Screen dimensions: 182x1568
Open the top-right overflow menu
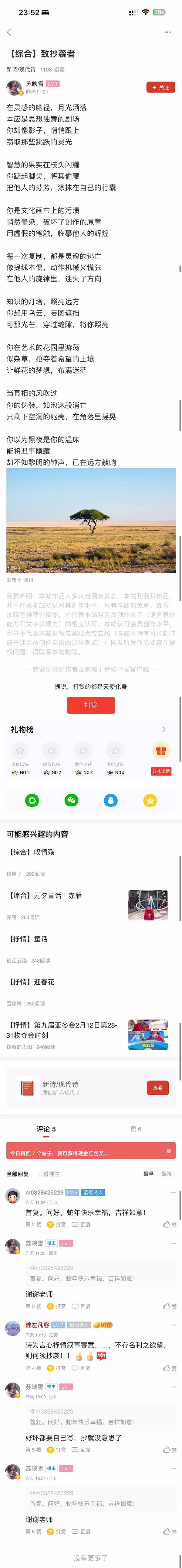click(x=167, y=32)
